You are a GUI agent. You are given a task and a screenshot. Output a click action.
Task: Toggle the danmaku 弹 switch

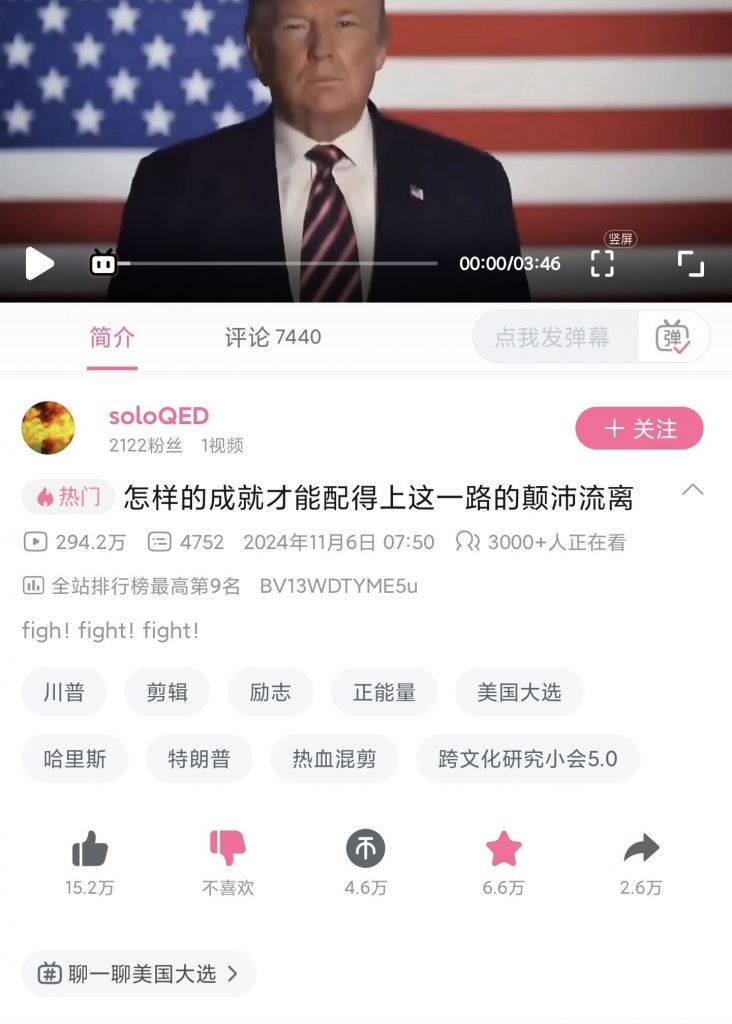coord(673,338)
